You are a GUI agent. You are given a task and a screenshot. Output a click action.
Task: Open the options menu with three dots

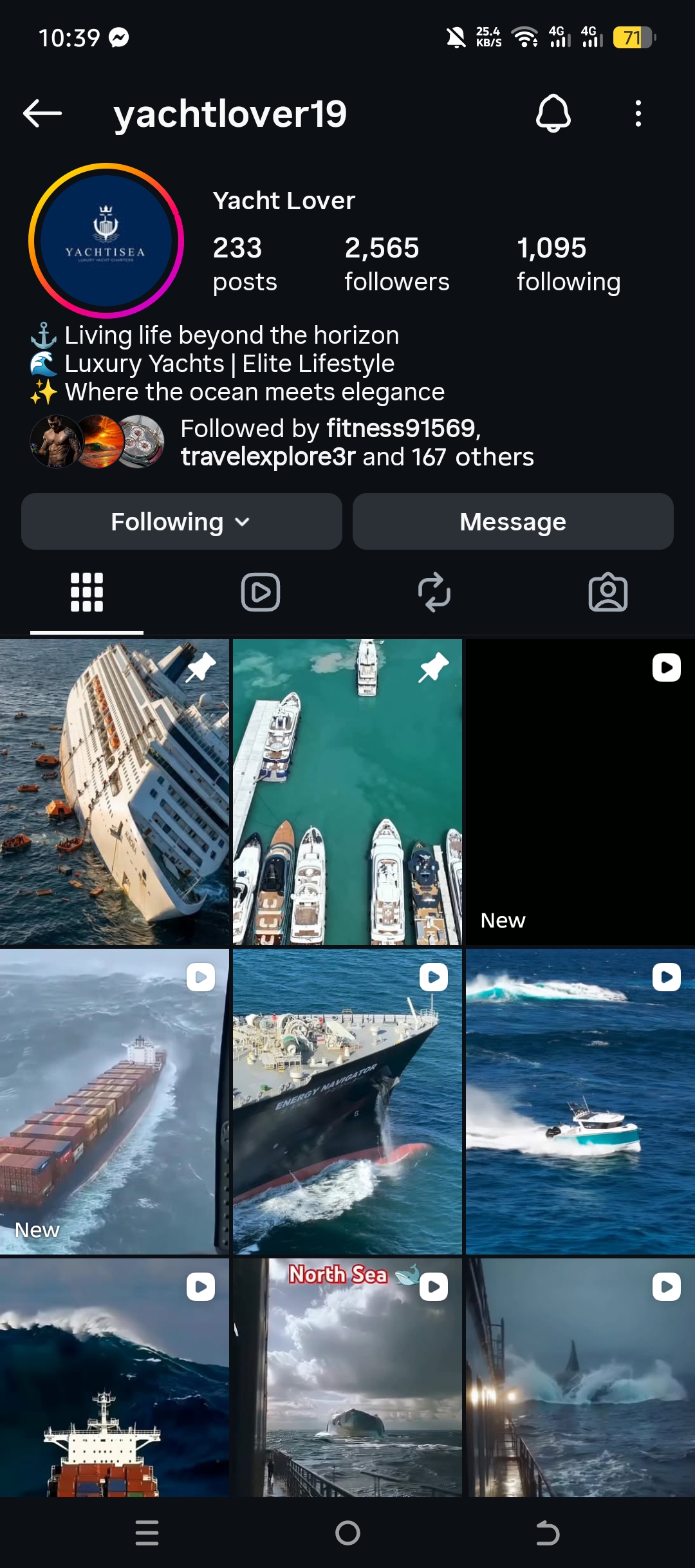637,113
